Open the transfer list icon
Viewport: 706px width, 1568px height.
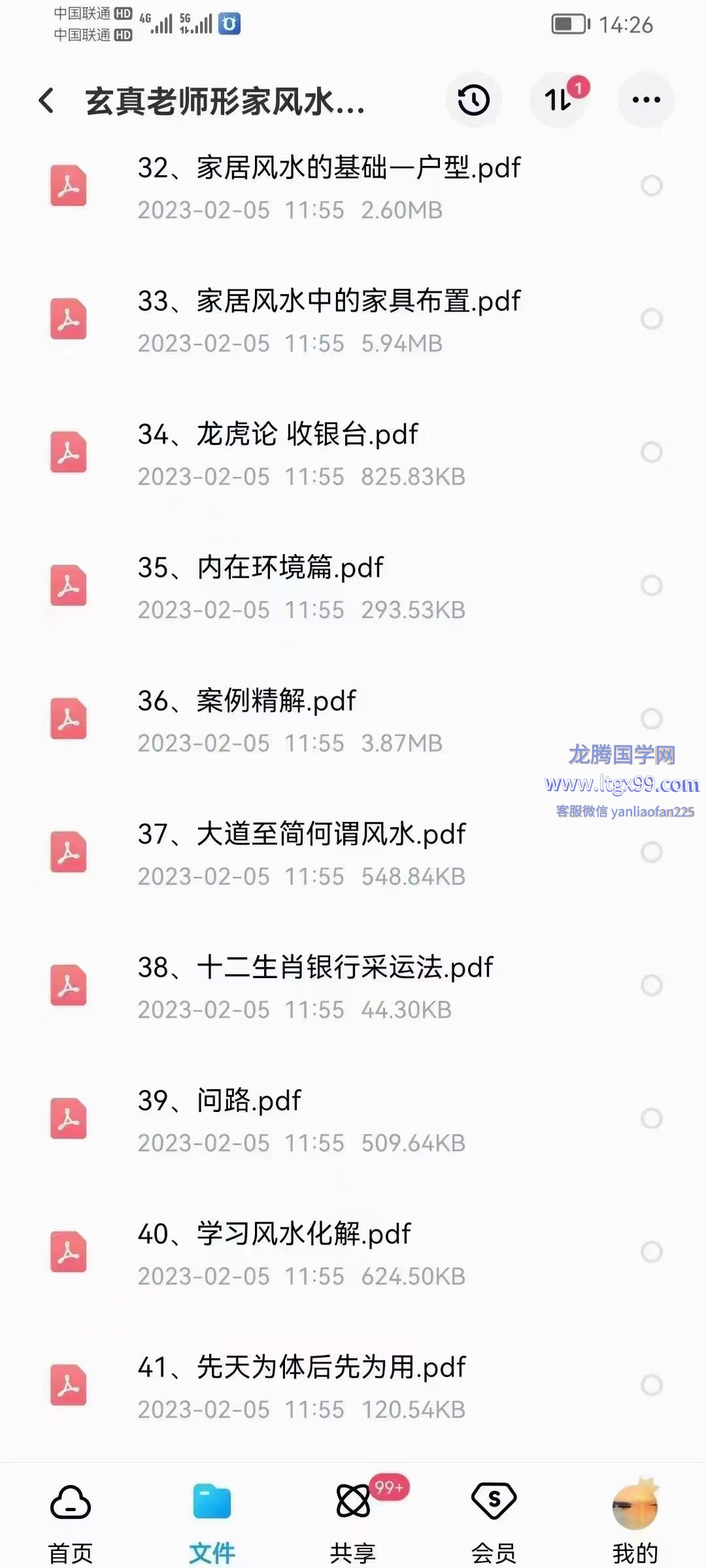pyautogui.click(x=559, y=101)
